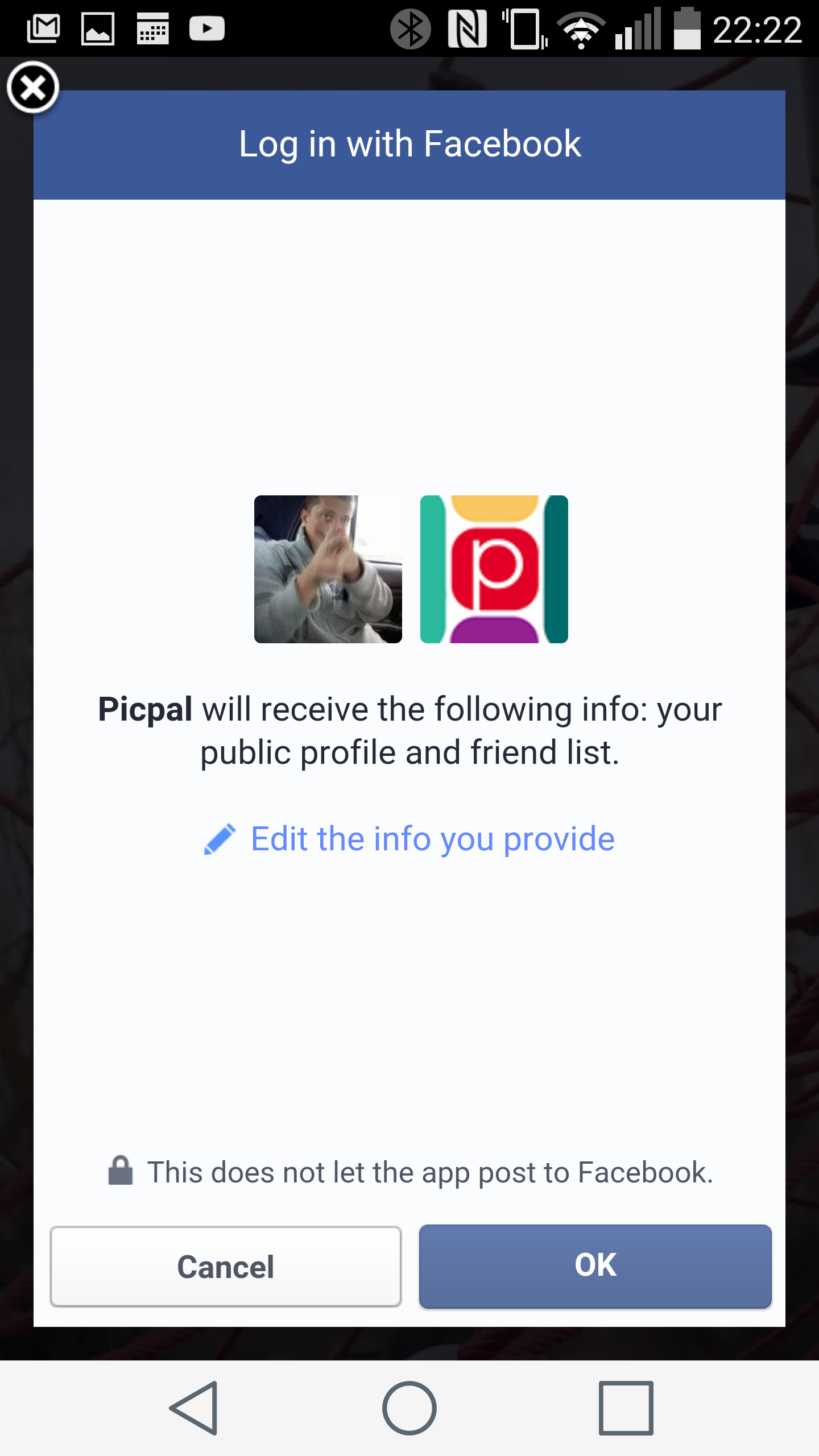Confirm login by tapping OK

tap(595, 1266)
